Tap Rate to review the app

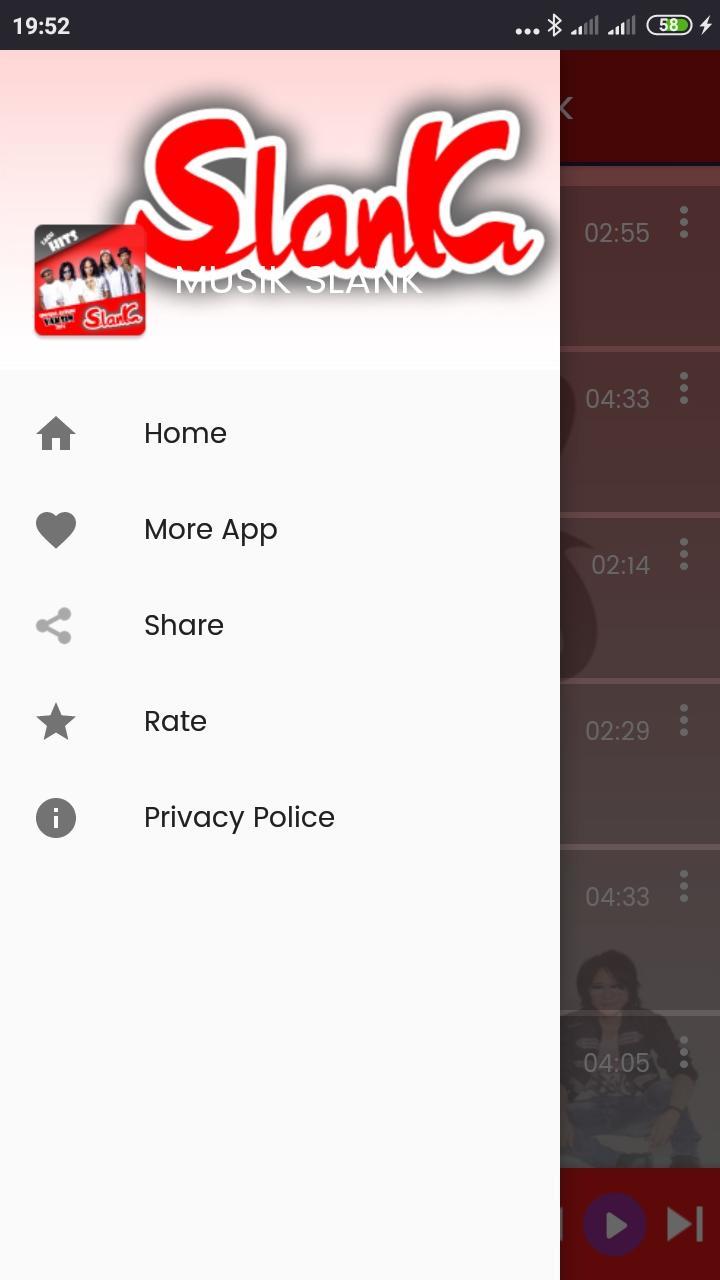(x=176, y=721)
